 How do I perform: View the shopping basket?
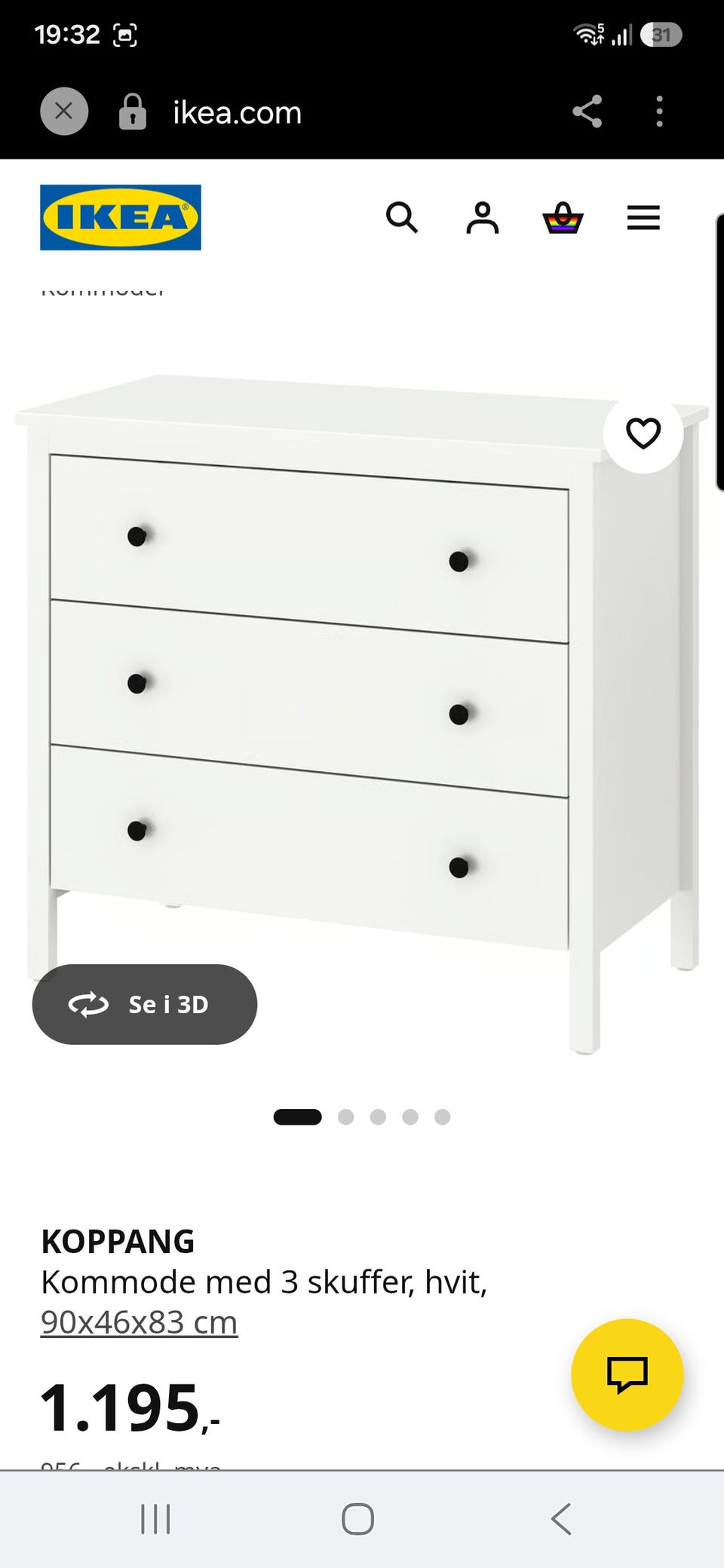pyautogui.click(x=563, y=218)
